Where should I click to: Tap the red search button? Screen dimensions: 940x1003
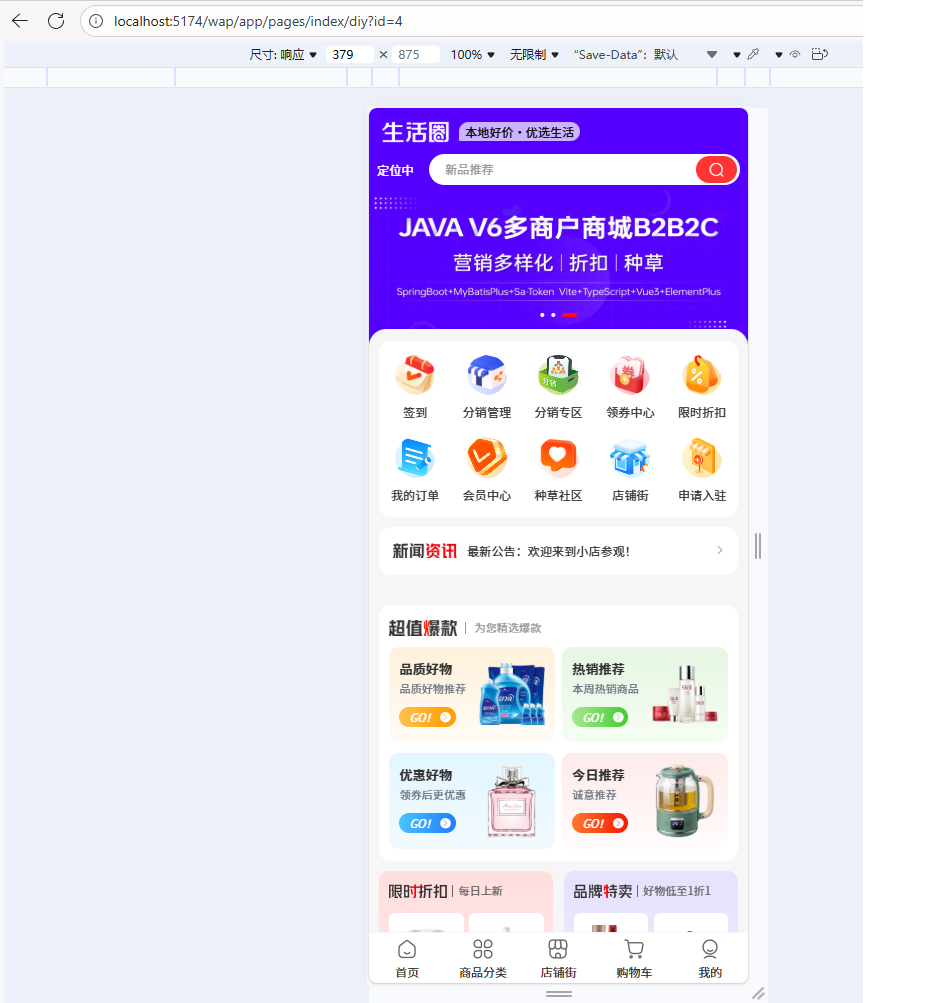(716, 170)
